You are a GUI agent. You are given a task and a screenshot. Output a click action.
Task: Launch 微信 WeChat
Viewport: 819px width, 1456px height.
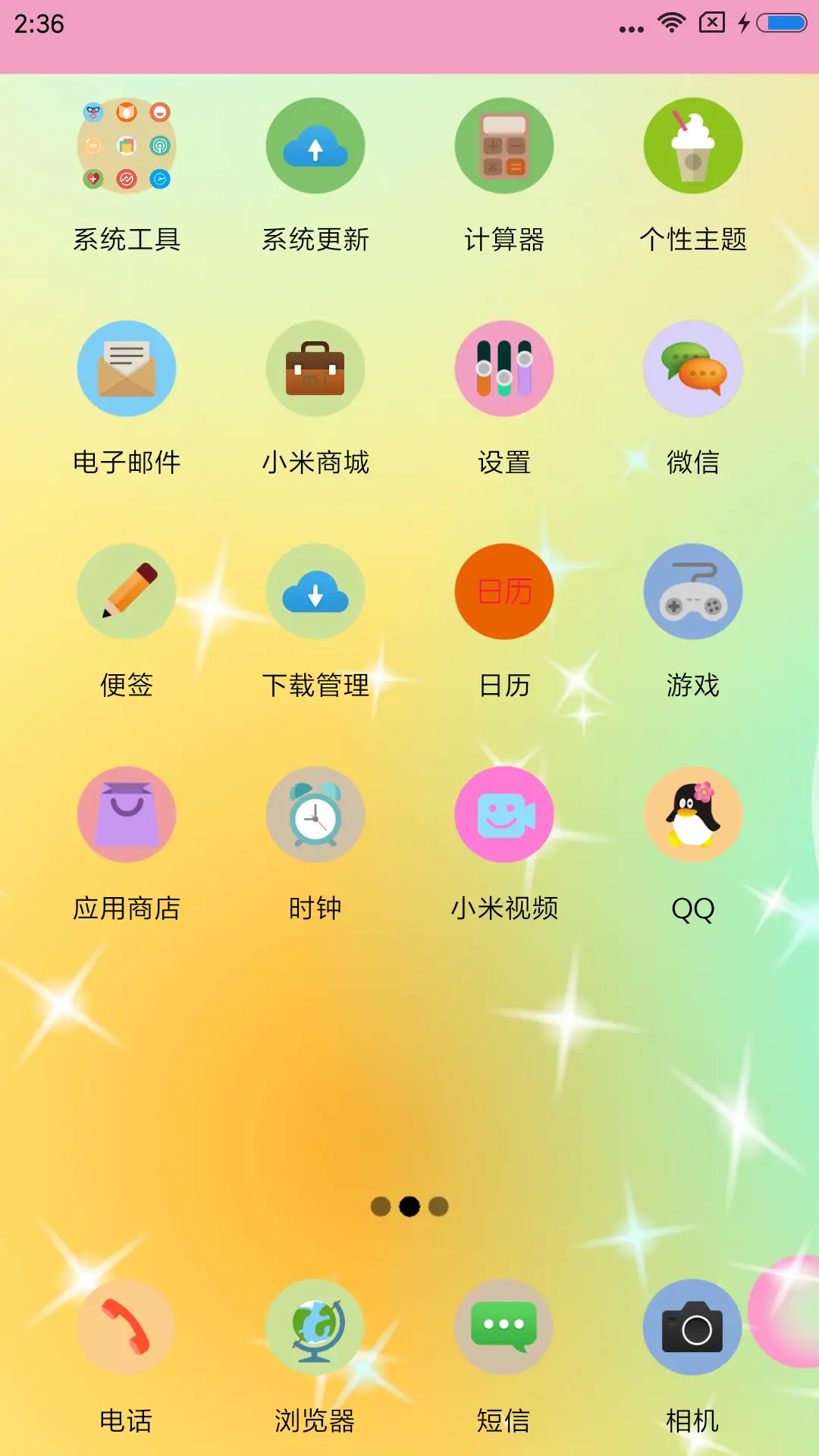692,369
